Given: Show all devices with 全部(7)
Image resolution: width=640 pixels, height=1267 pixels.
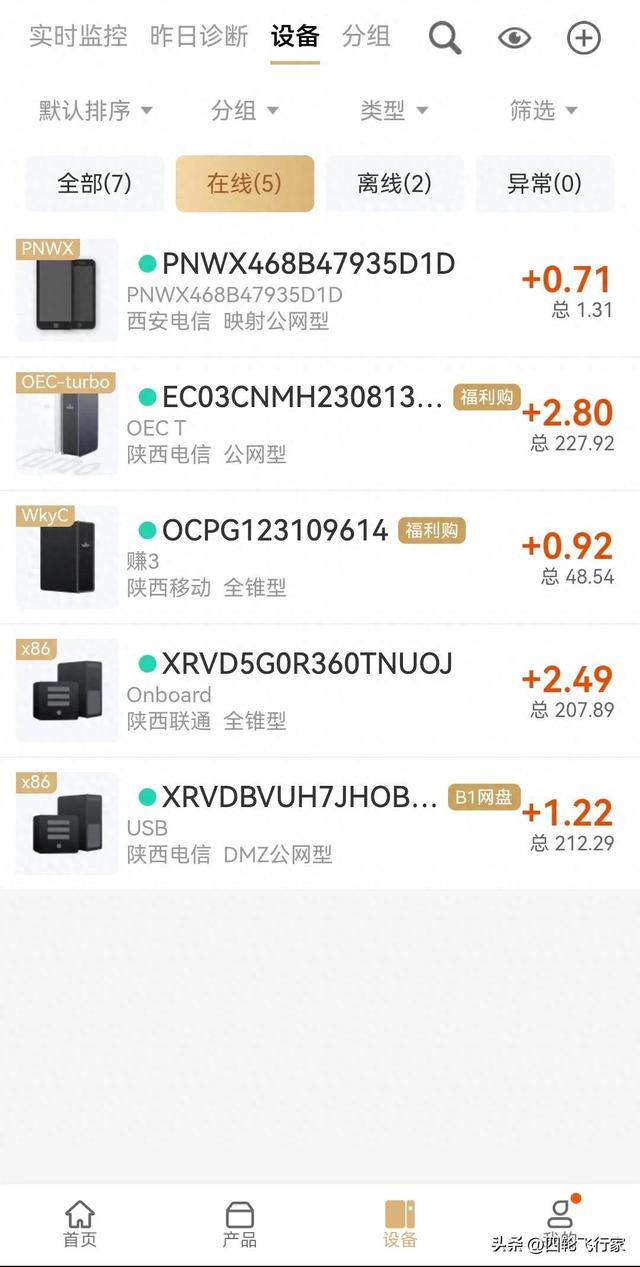Looking at the screenshot, I should click(x=95, y=183).
